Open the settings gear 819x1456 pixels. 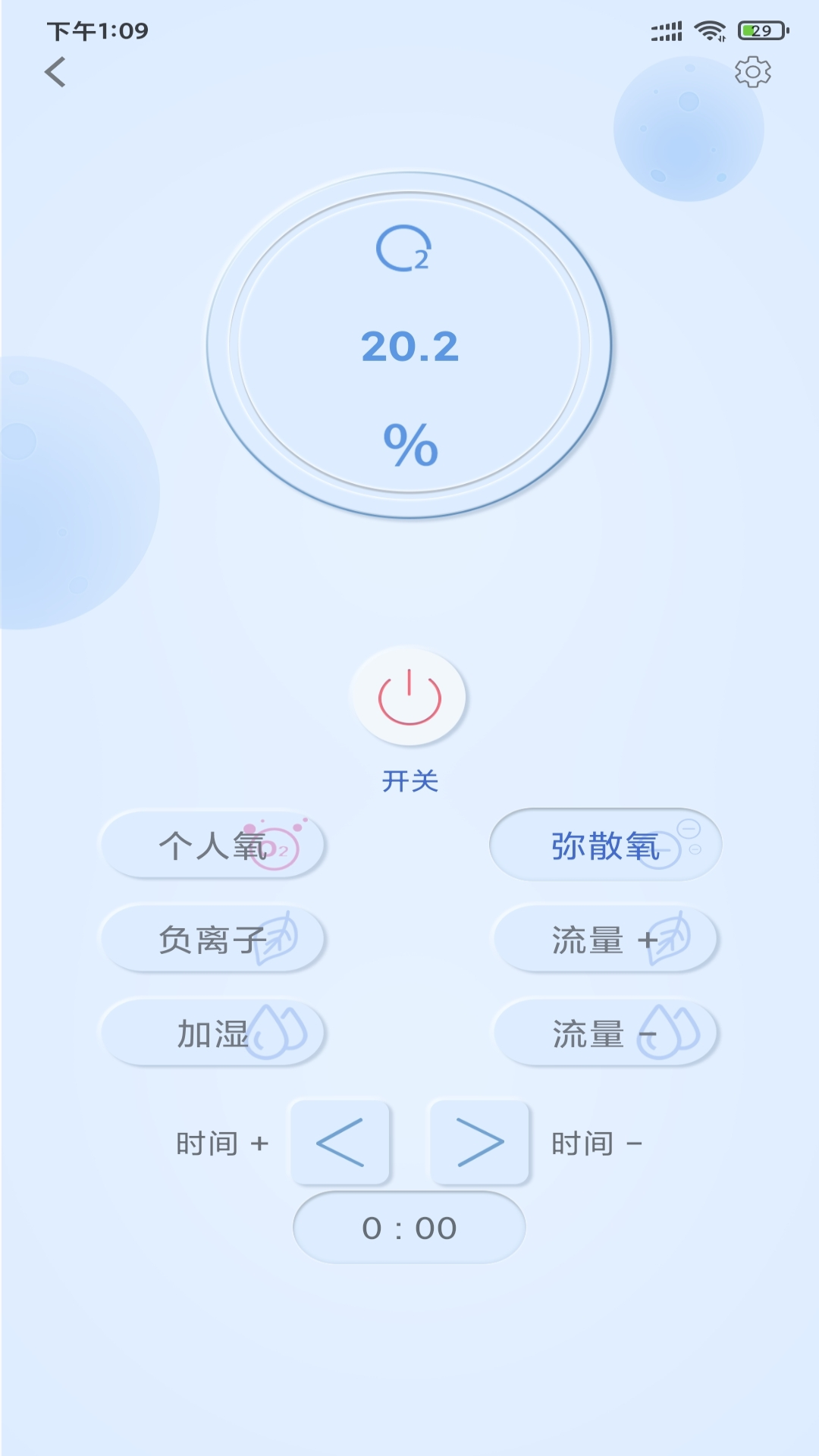(x=752, y=74)
